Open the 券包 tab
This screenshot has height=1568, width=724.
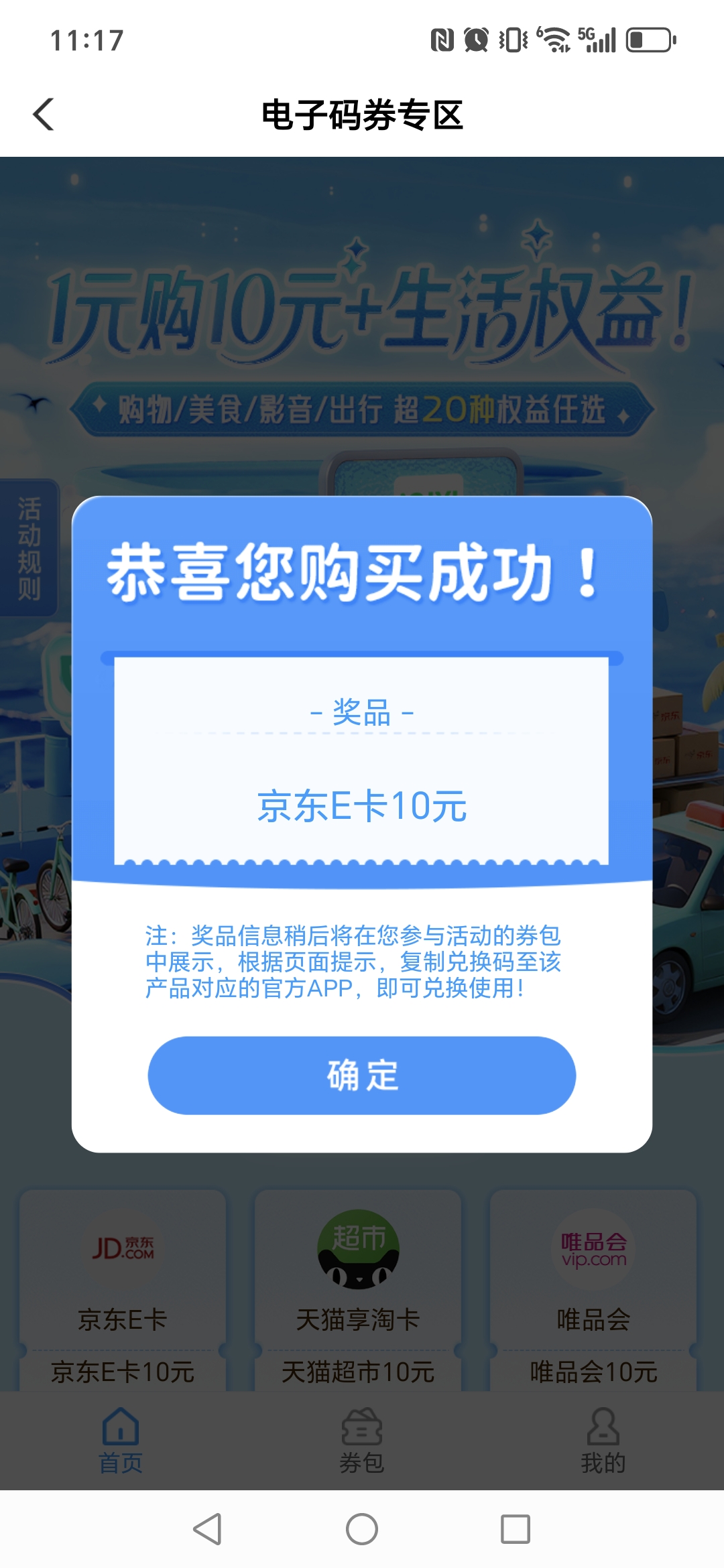[361, 1441]
